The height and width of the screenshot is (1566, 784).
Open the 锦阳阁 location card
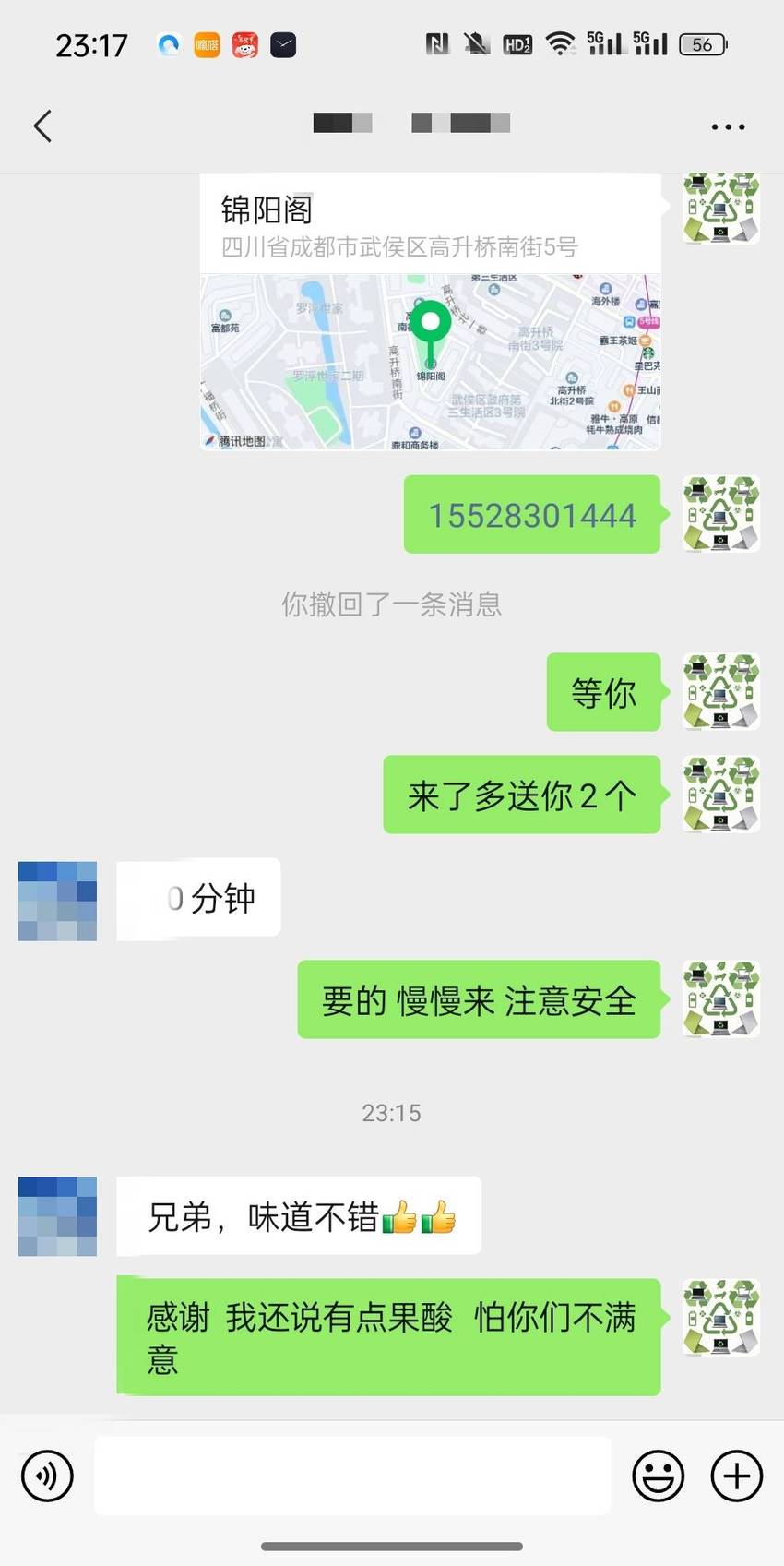click(x=430, y=312)
